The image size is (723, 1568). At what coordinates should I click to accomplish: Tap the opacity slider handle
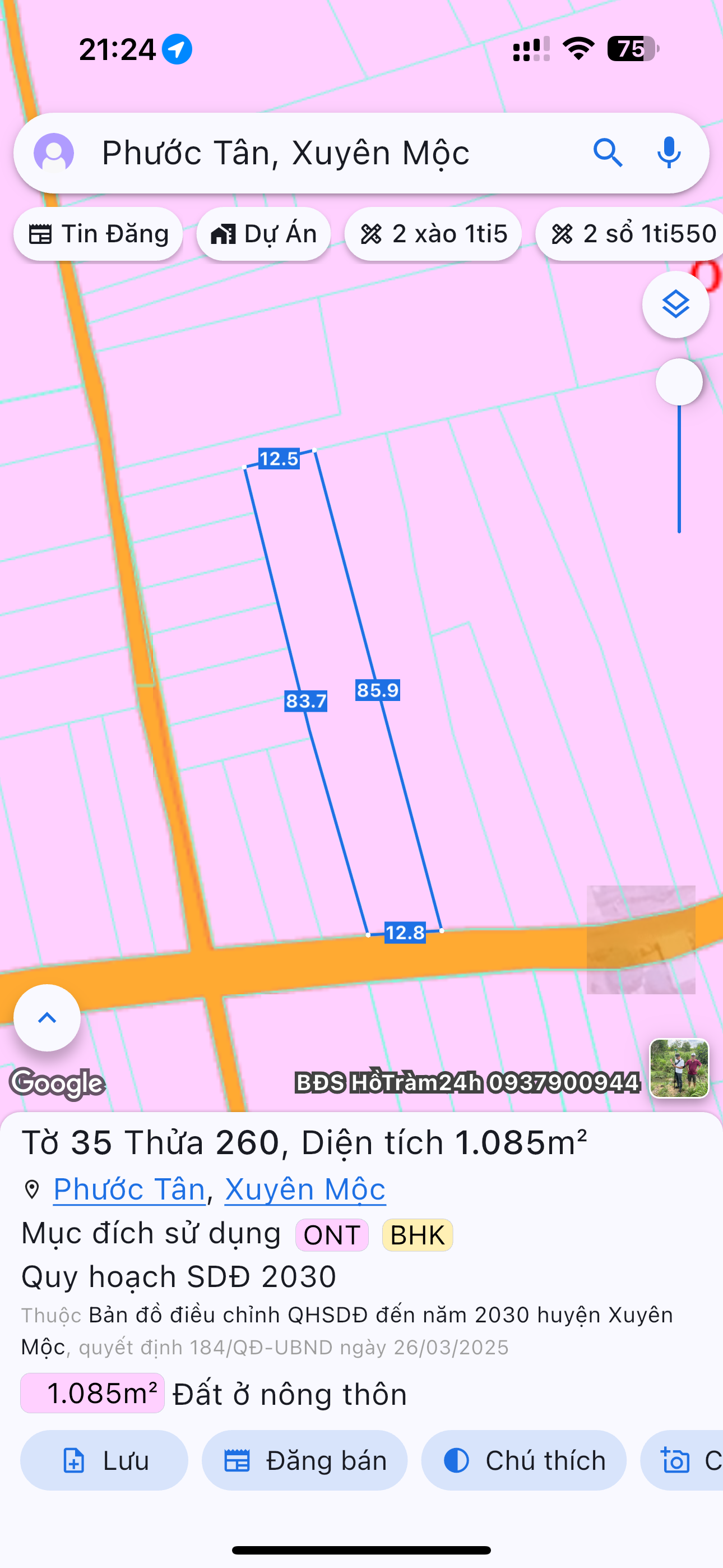[679, 382]
